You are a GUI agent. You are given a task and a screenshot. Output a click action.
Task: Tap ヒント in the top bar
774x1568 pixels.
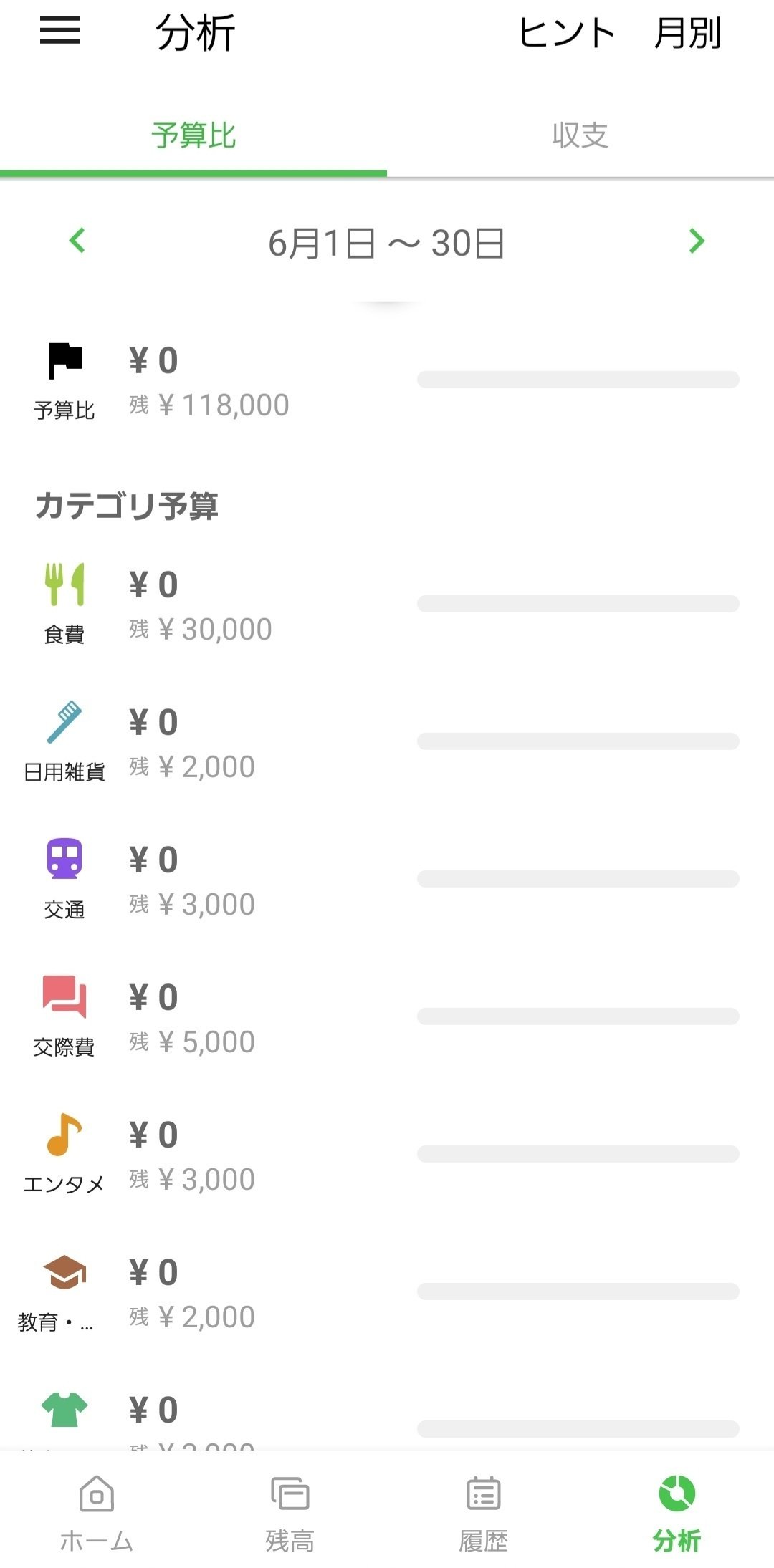tap(567, 33)
